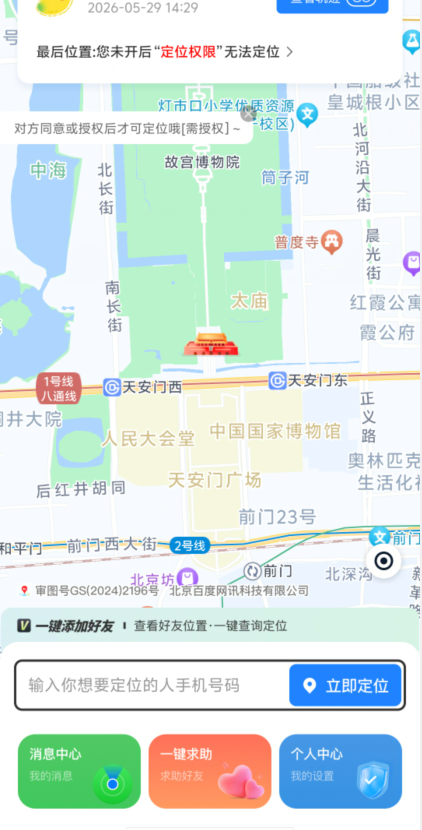Screen dimensions: 422x830
Task: Dismiss the authorization required tooltip
Action: pos(248,114)
